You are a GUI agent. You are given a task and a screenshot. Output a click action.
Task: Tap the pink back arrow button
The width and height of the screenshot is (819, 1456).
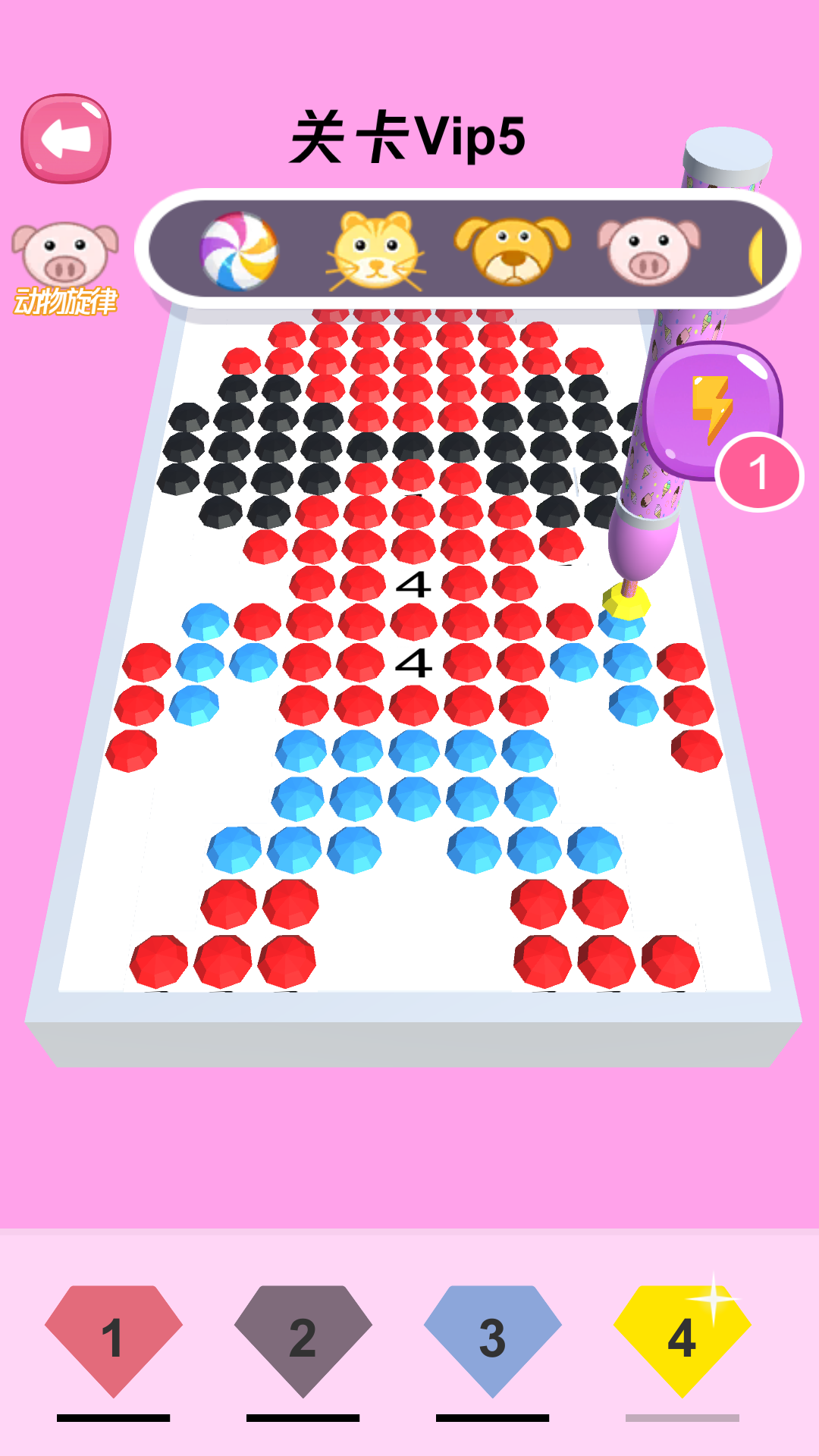[x=66, y=139]
